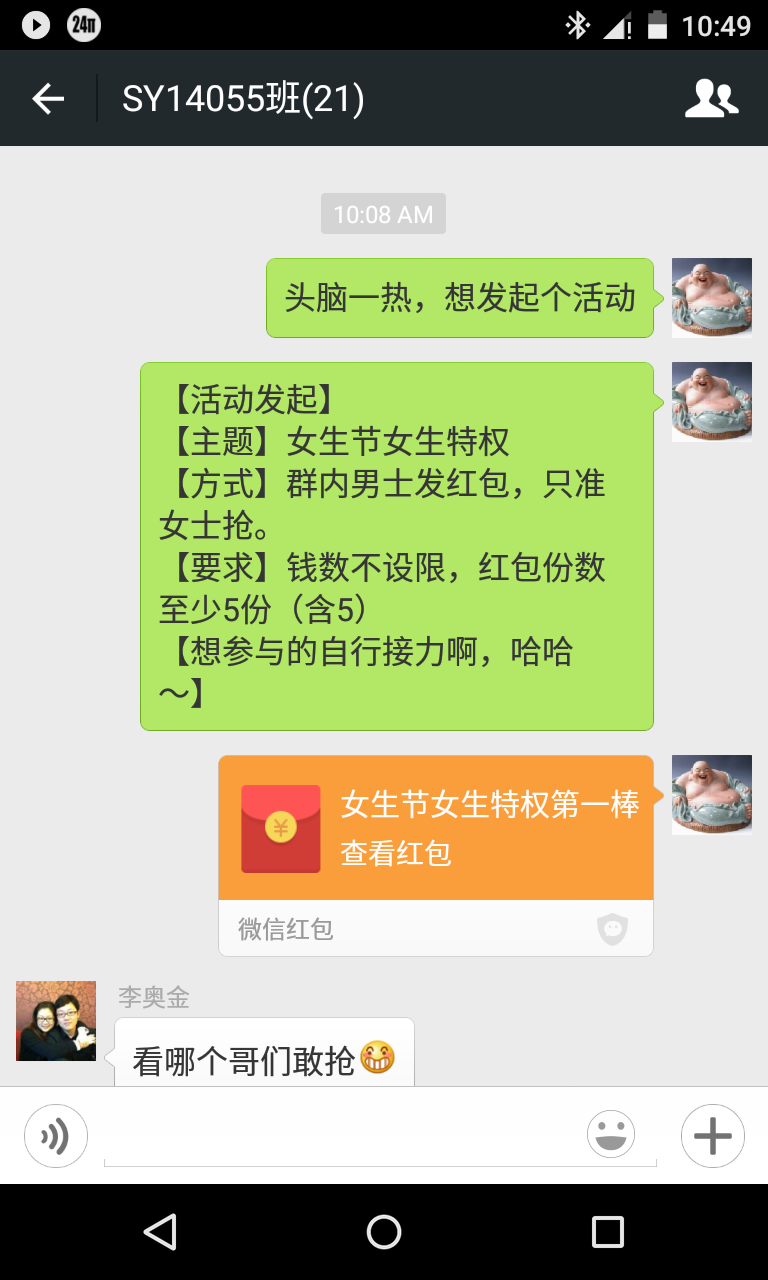Open group members list via people icon
768x1280 pixels.
711,97
